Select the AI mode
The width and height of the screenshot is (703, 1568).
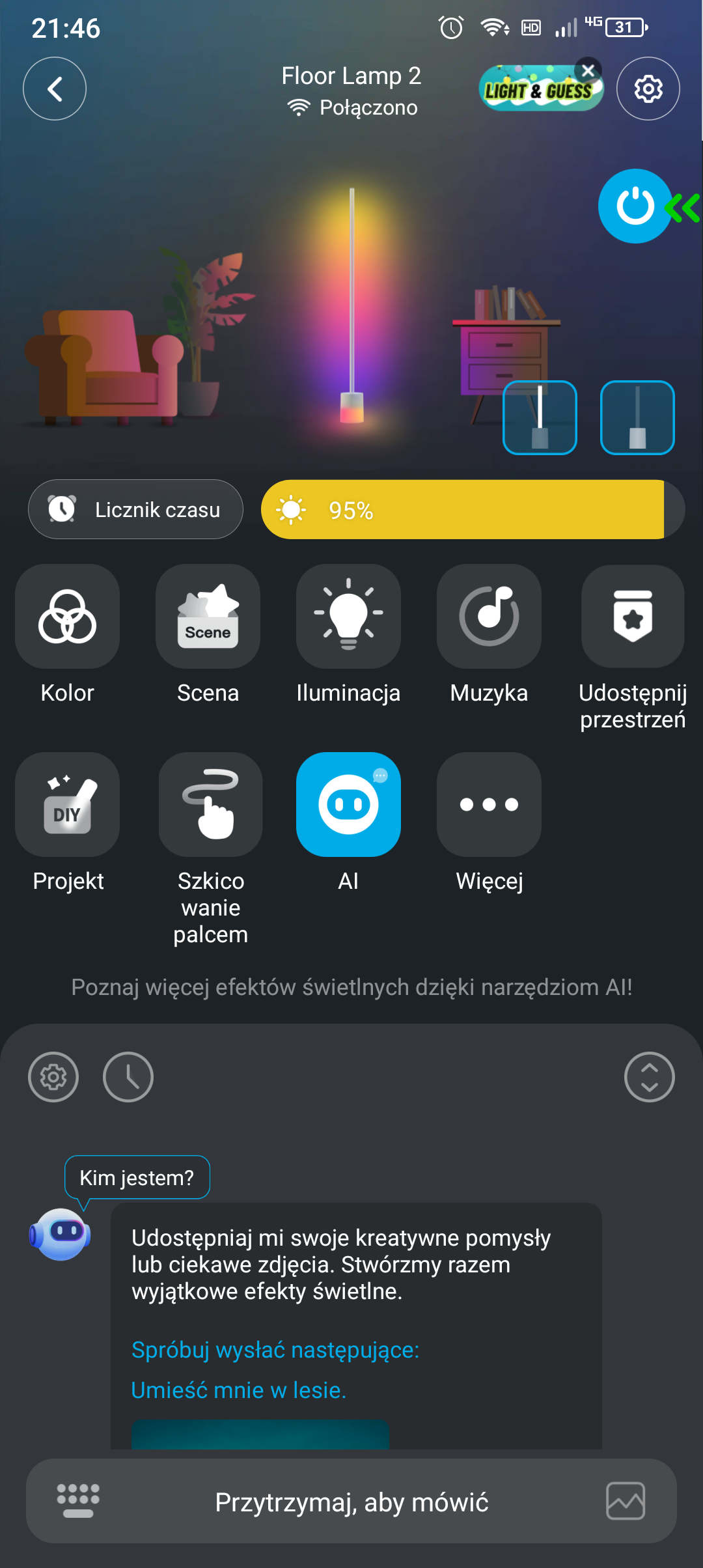pyautogui.click(x=348, y=805)
